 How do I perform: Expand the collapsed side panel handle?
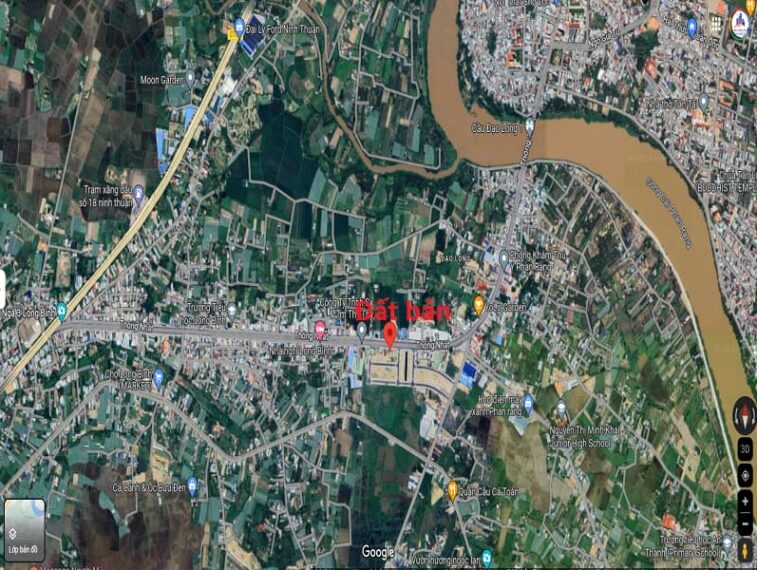[3, 288]
